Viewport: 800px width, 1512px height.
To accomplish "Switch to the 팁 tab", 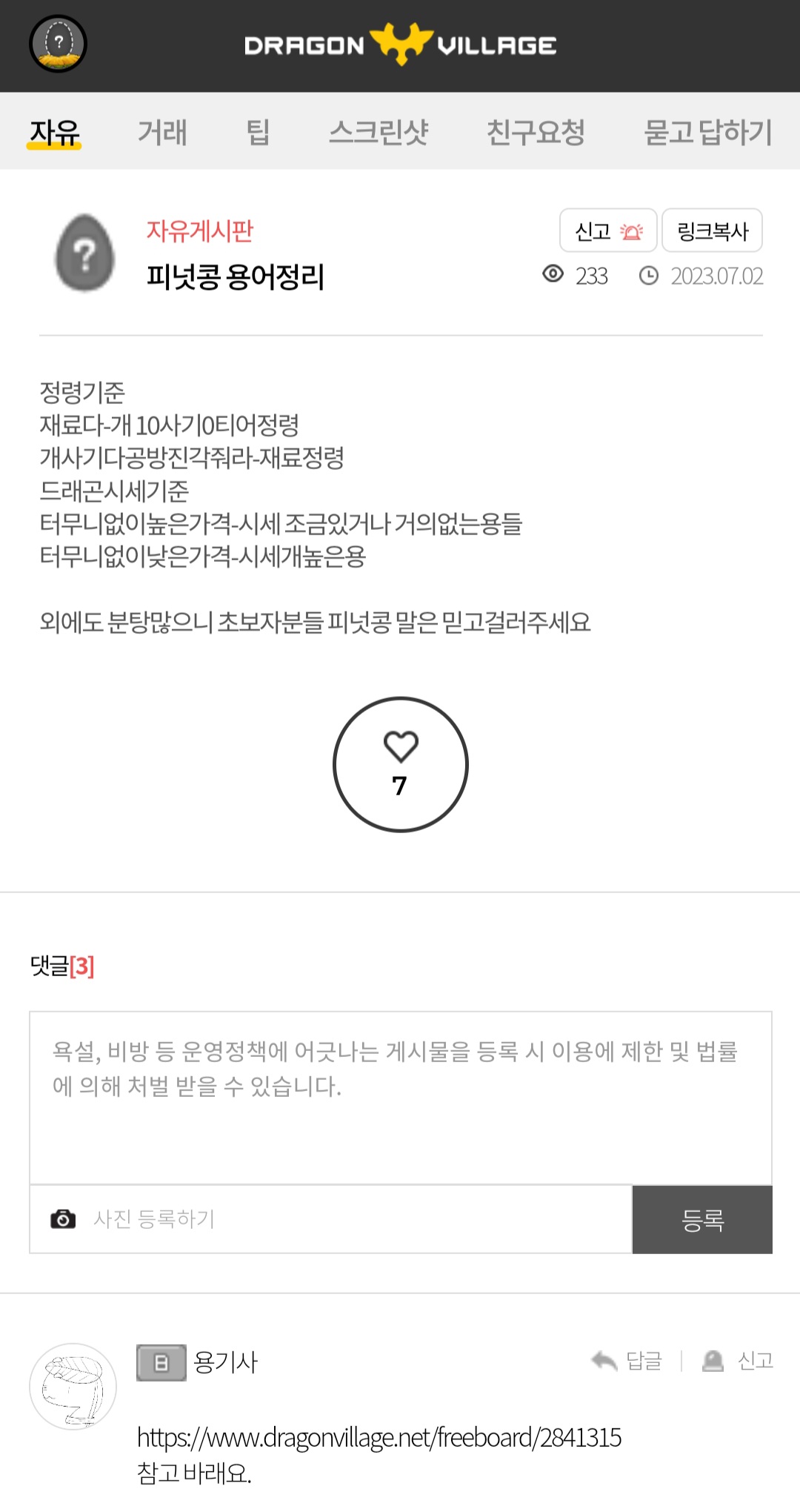I will point(258,132).
